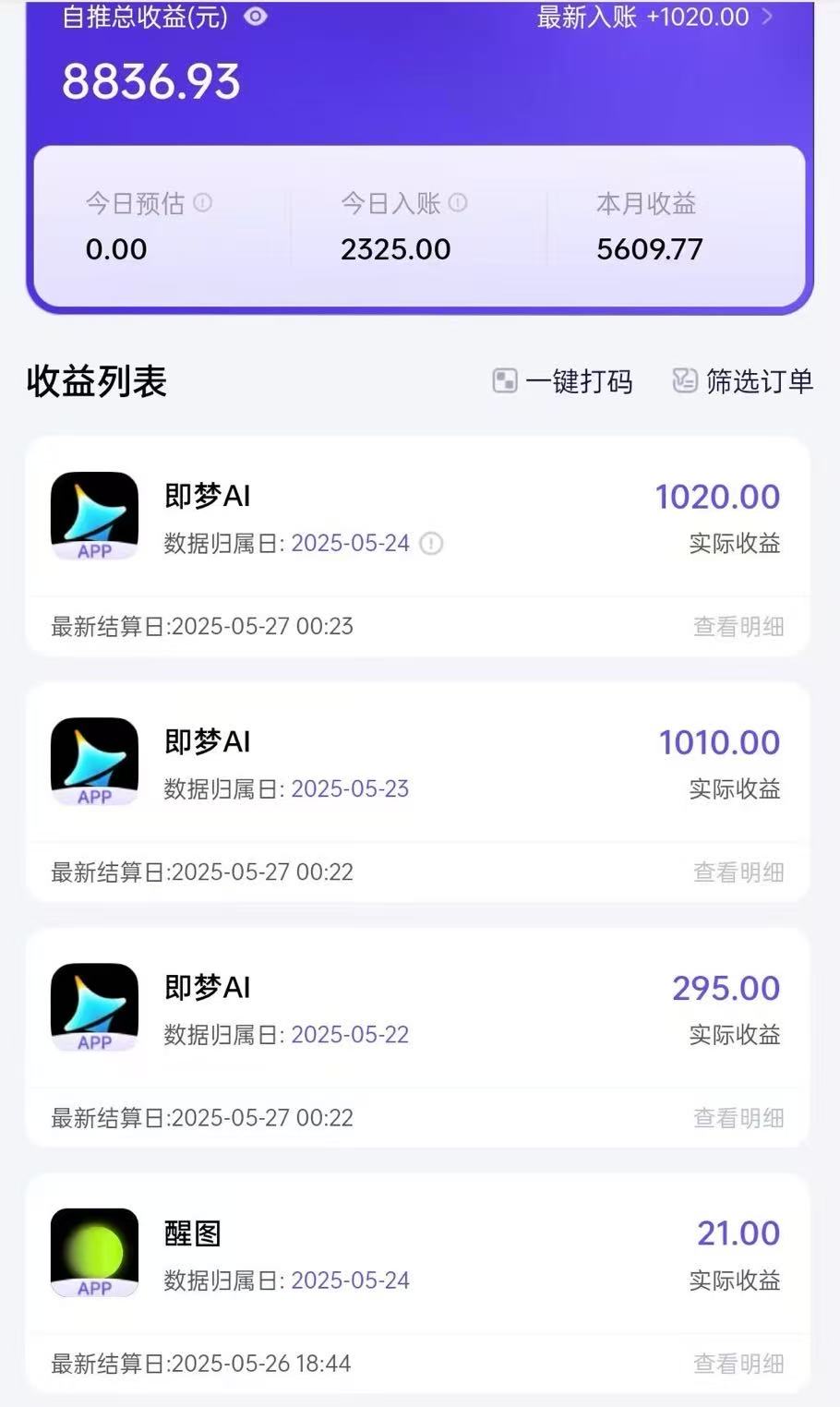Click 查看明细 on the 醒图 entry

point(738,1364)
